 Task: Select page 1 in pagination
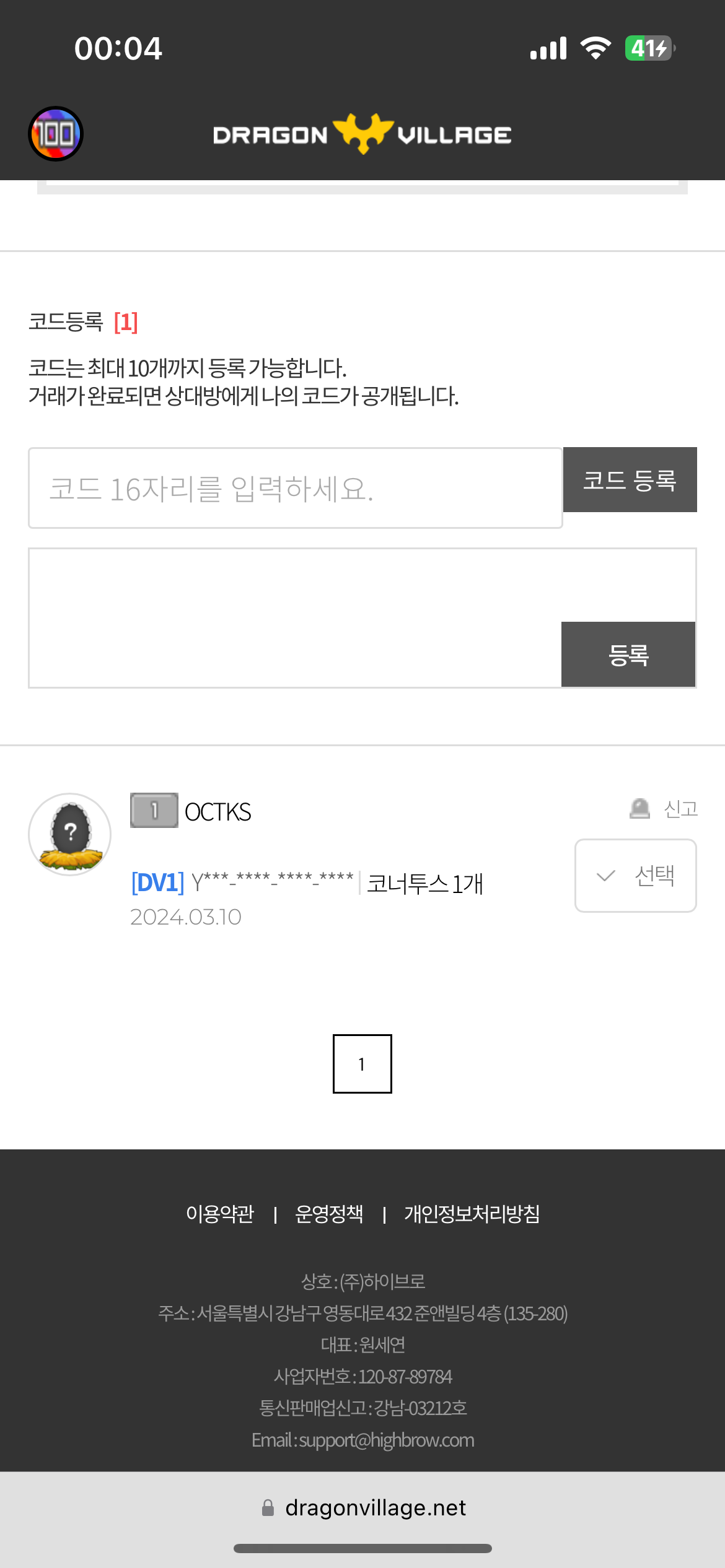(362, 1064)
